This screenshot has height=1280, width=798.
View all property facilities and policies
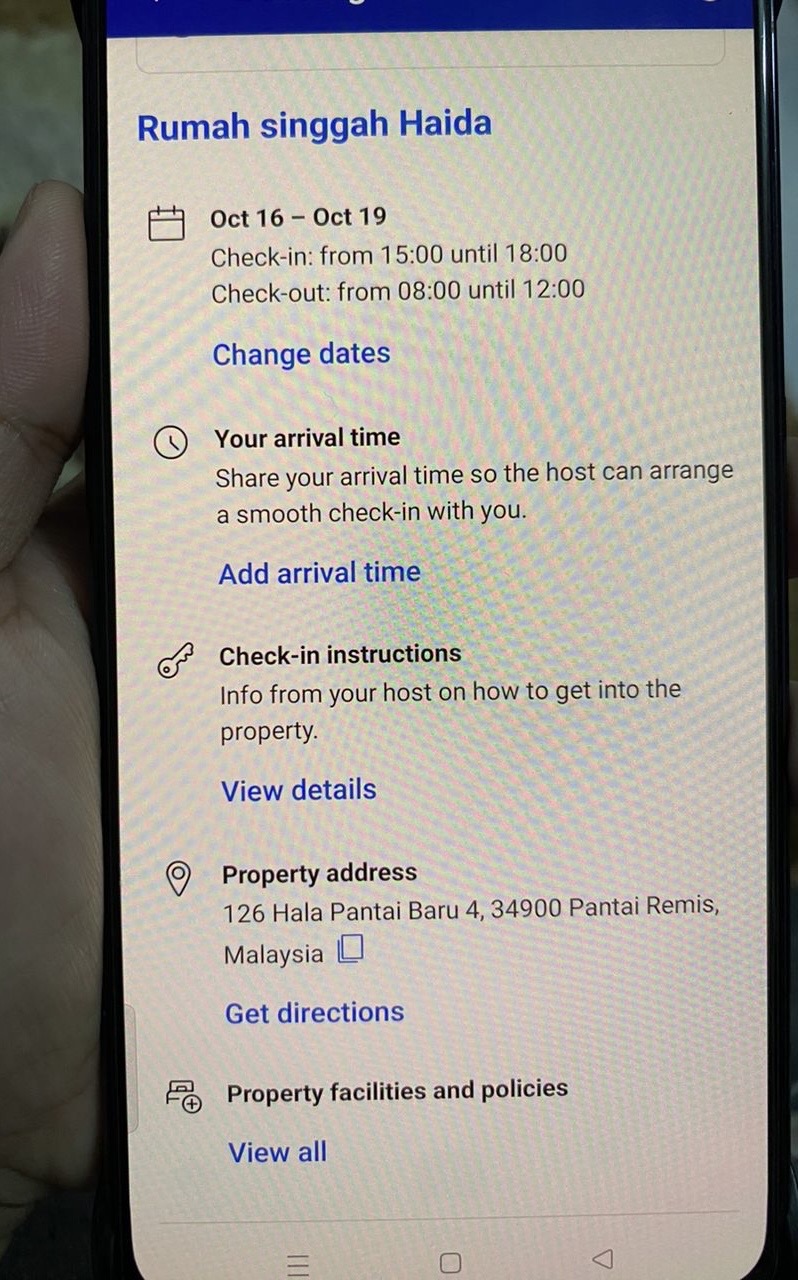click(277, 1152)
